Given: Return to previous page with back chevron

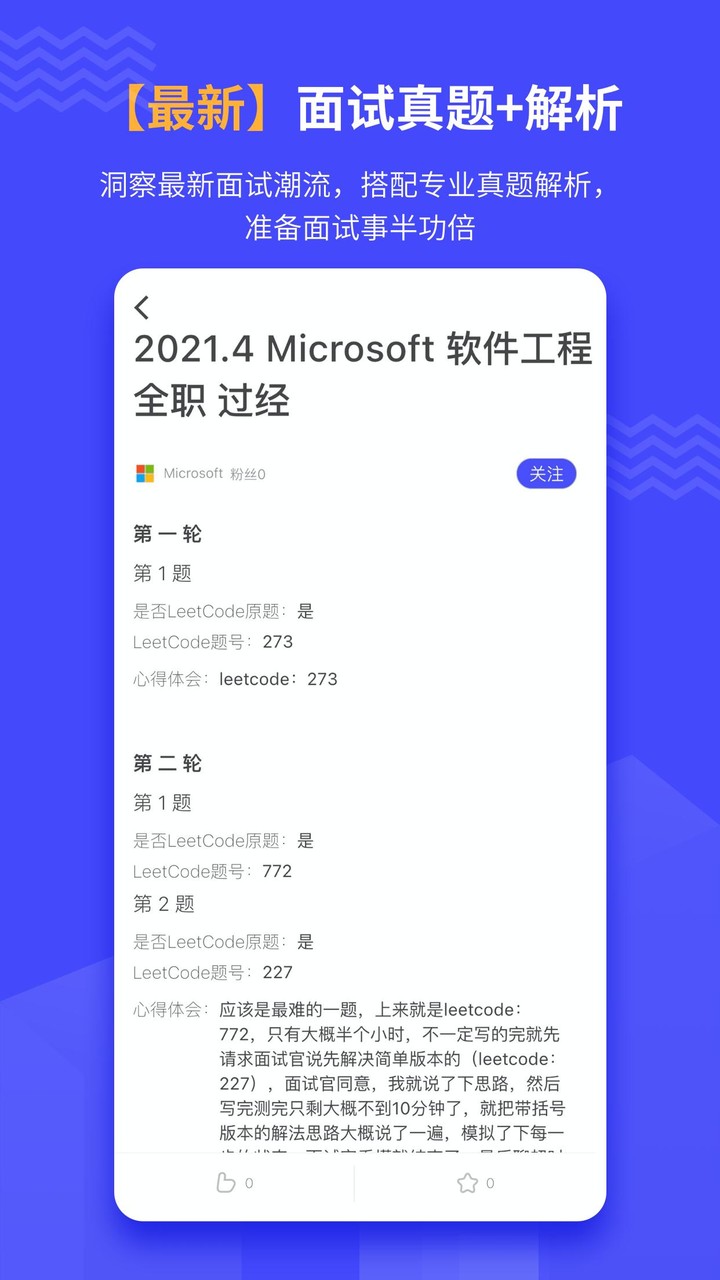Looking at the screenshot, I should tap(141, 307).
